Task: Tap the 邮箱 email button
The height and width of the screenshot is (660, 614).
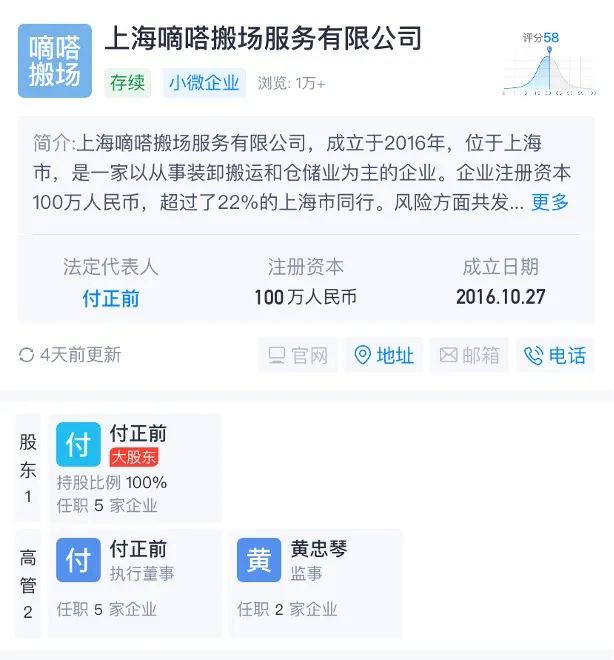Action: coord(470,356)
